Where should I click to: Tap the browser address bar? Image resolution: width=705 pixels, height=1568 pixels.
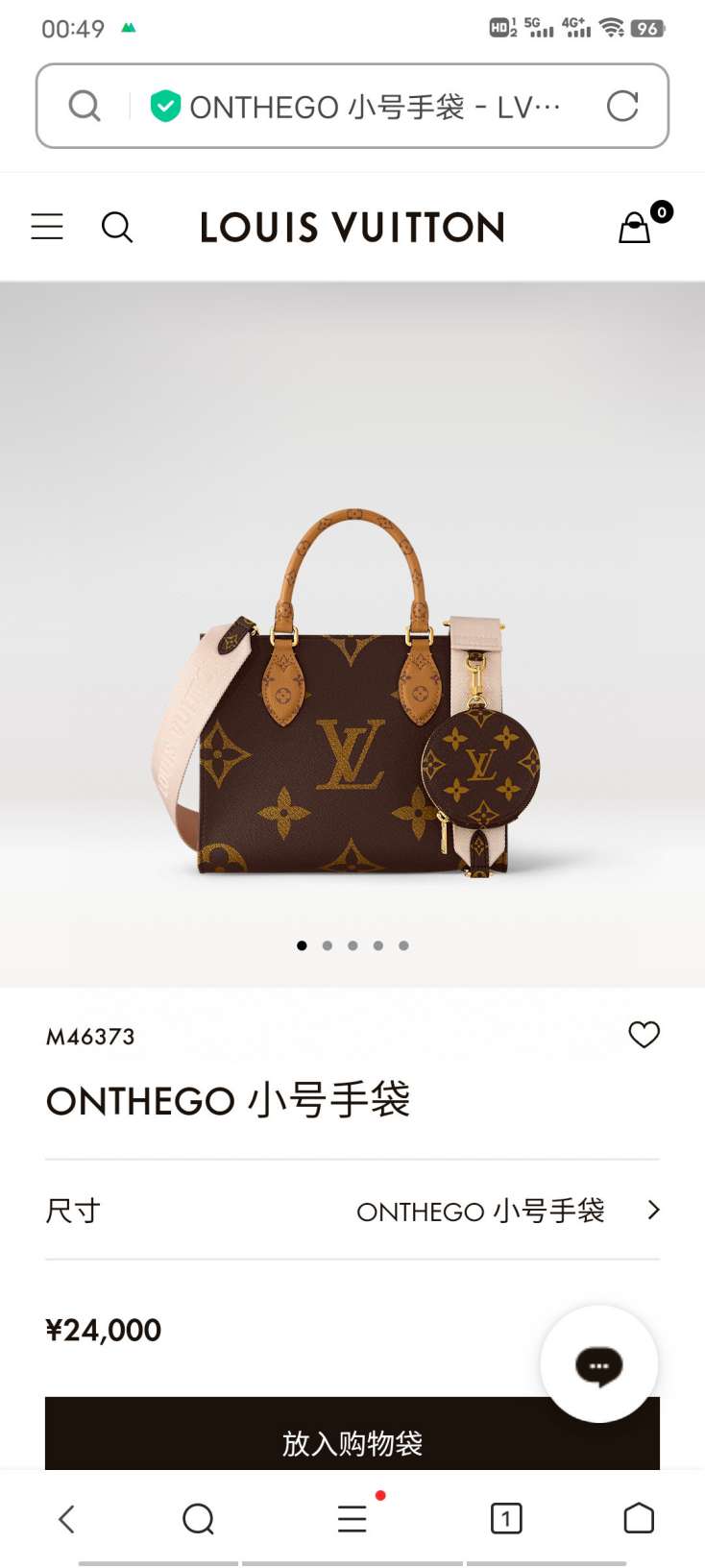click(x=365, y=107)
